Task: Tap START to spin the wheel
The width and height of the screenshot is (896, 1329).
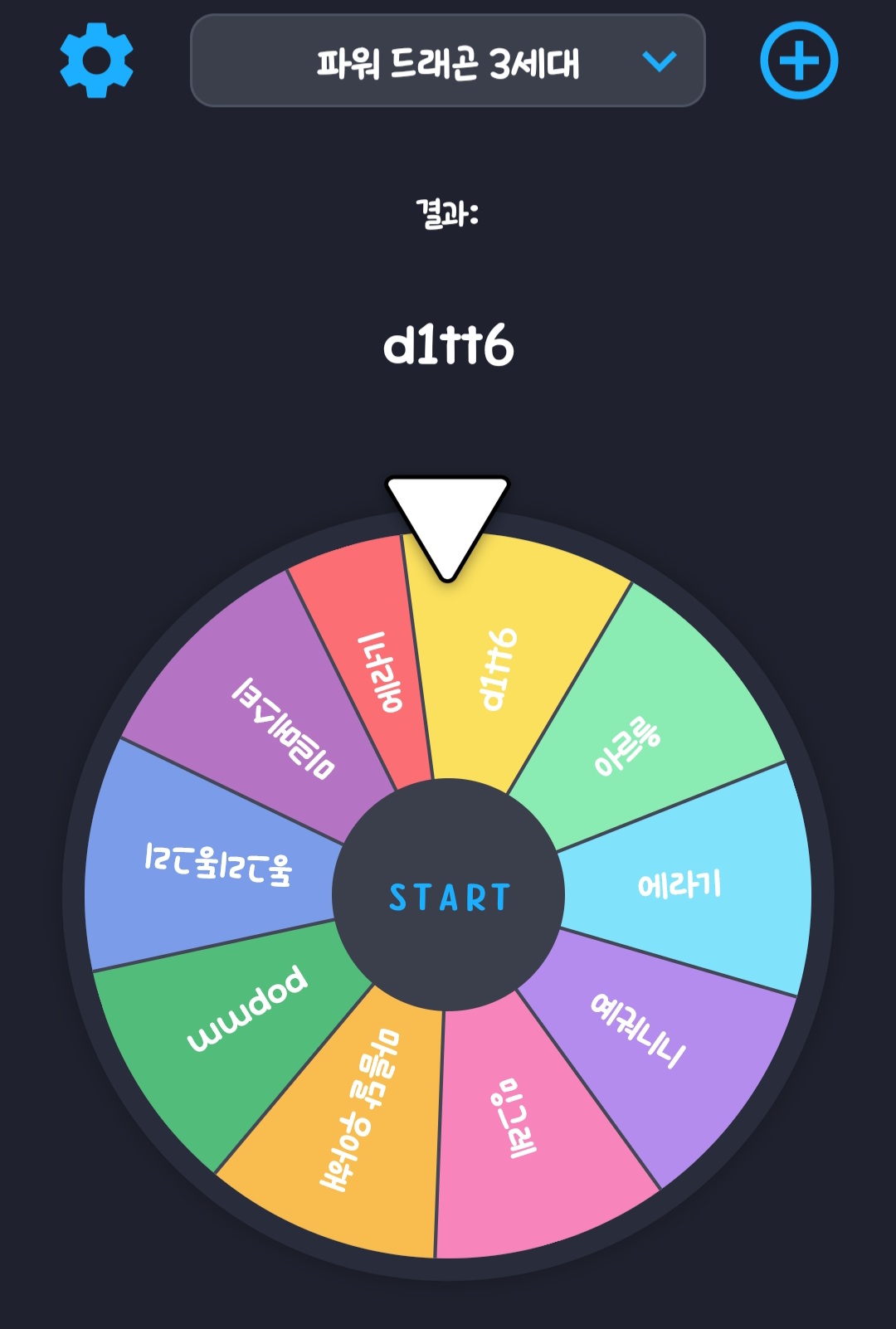Action: click(x=448, y=896)
